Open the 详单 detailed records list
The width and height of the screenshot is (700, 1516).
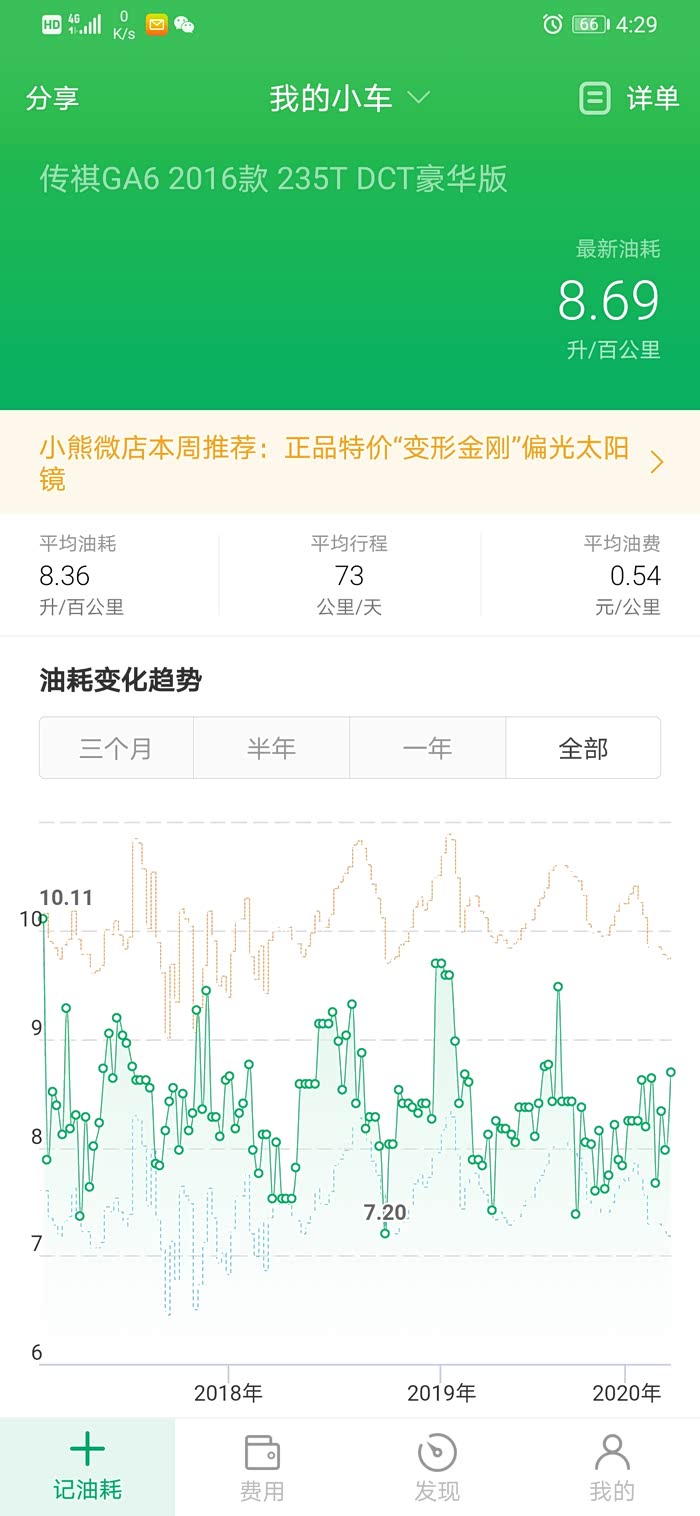pos(630,98)
